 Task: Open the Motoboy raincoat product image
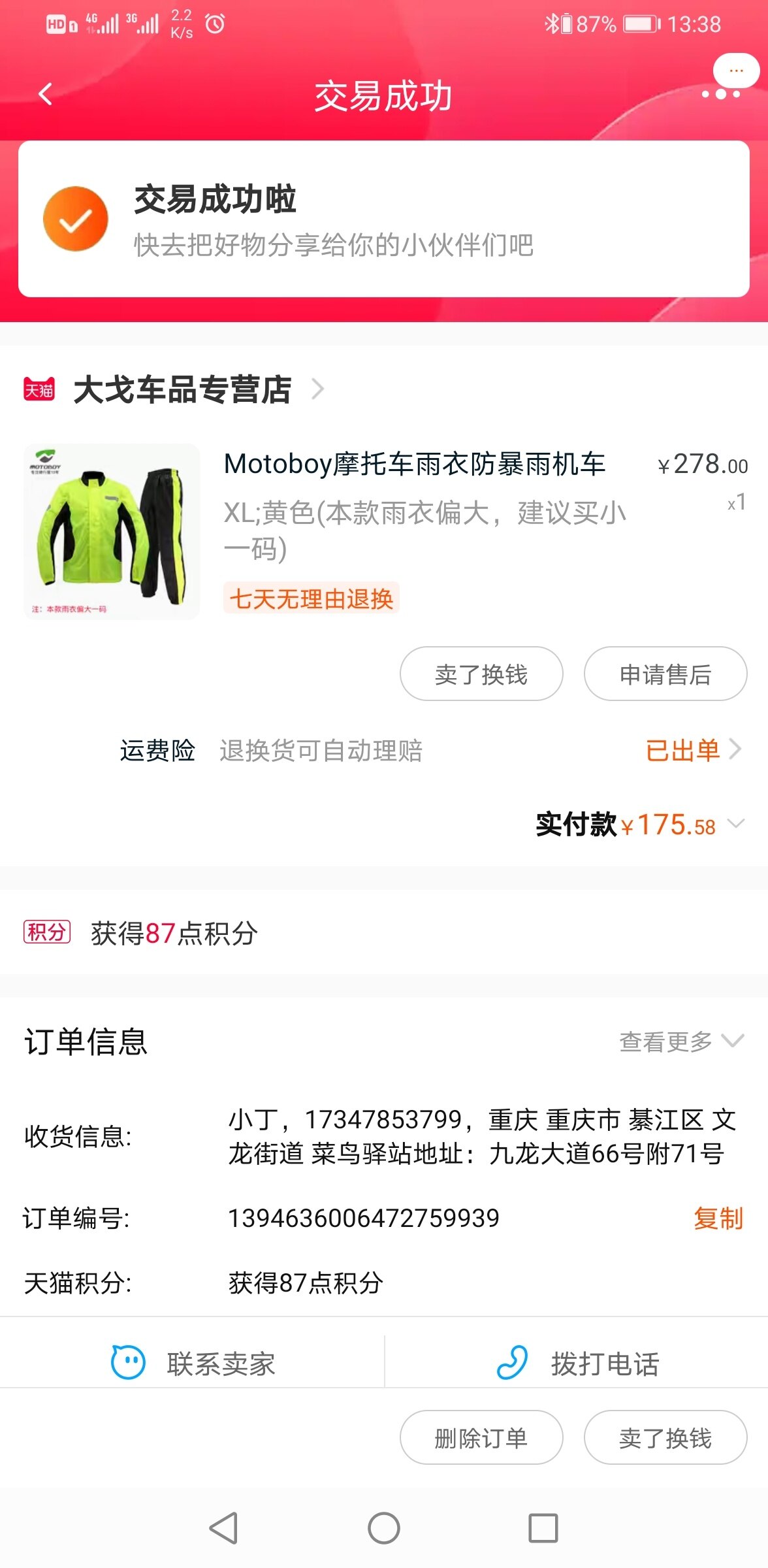coord(112,531)
